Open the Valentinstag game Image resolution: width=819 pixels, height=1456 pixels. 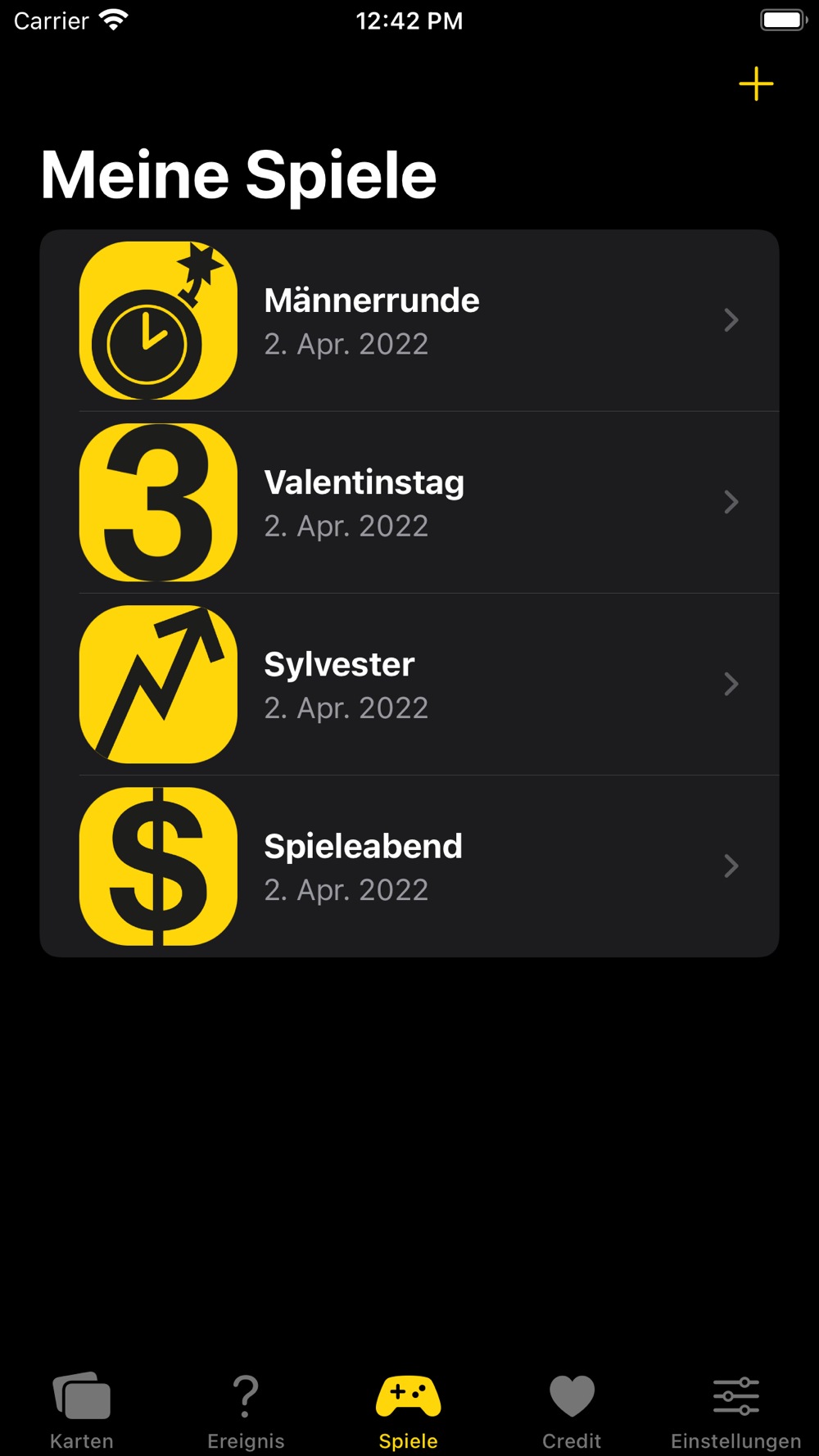click(x=409, y=502)
